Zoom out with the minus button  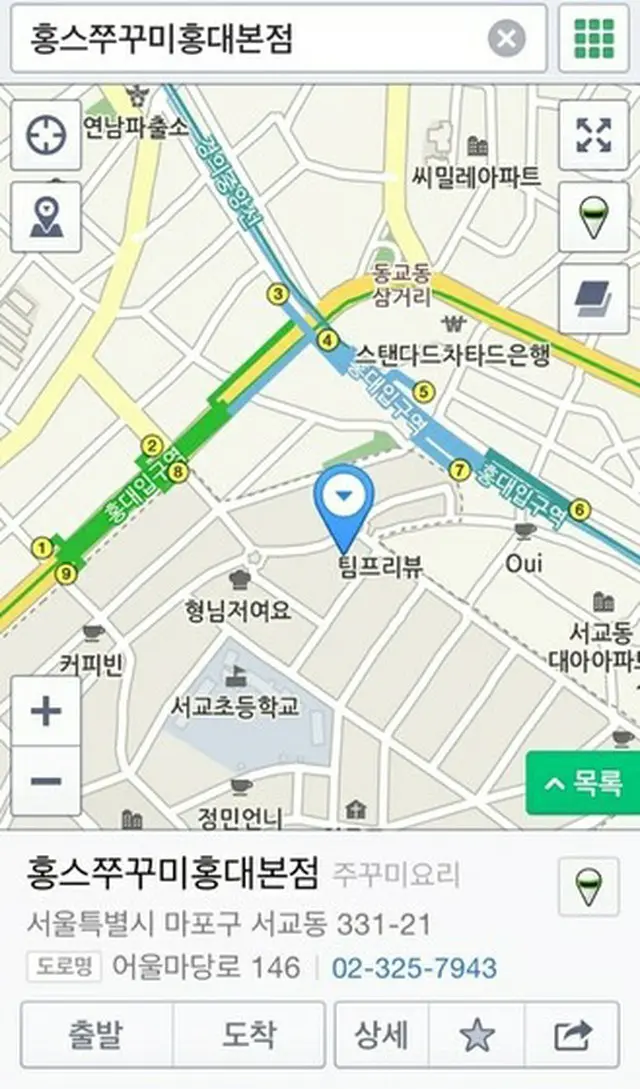47,781
